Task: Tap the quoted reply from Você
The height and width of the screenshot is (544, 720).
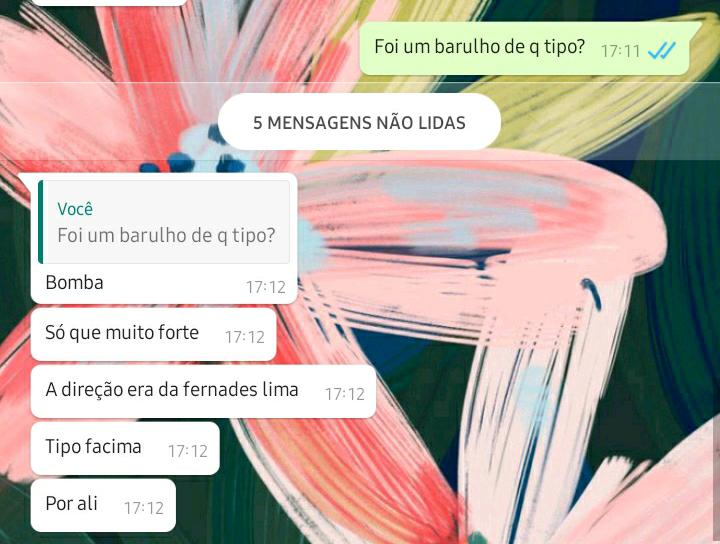Action: [165, 223]
